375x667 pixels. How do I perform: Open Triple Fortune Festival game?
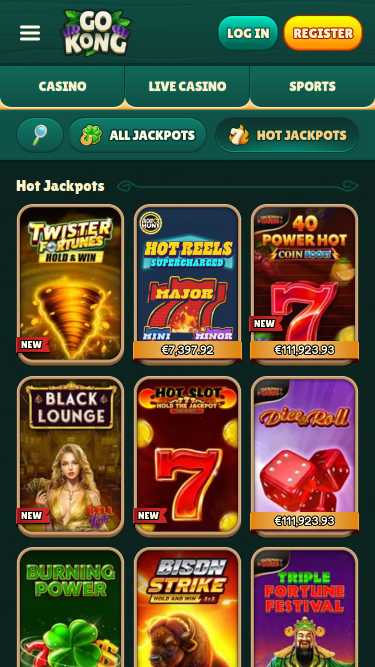click(304, 607)
